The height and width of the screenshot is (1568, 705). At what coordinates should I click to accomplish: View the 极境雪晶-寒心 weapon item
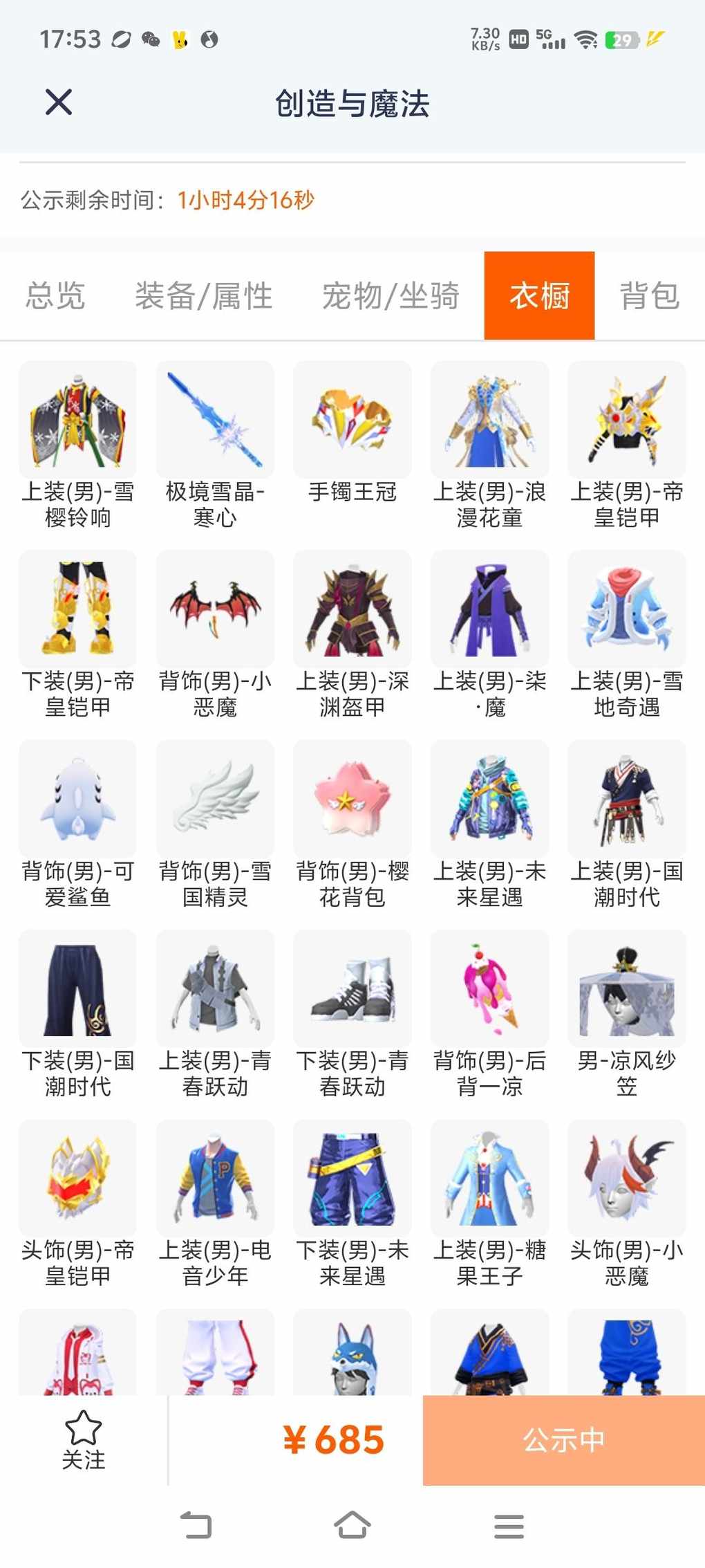[x=215, y=445]
